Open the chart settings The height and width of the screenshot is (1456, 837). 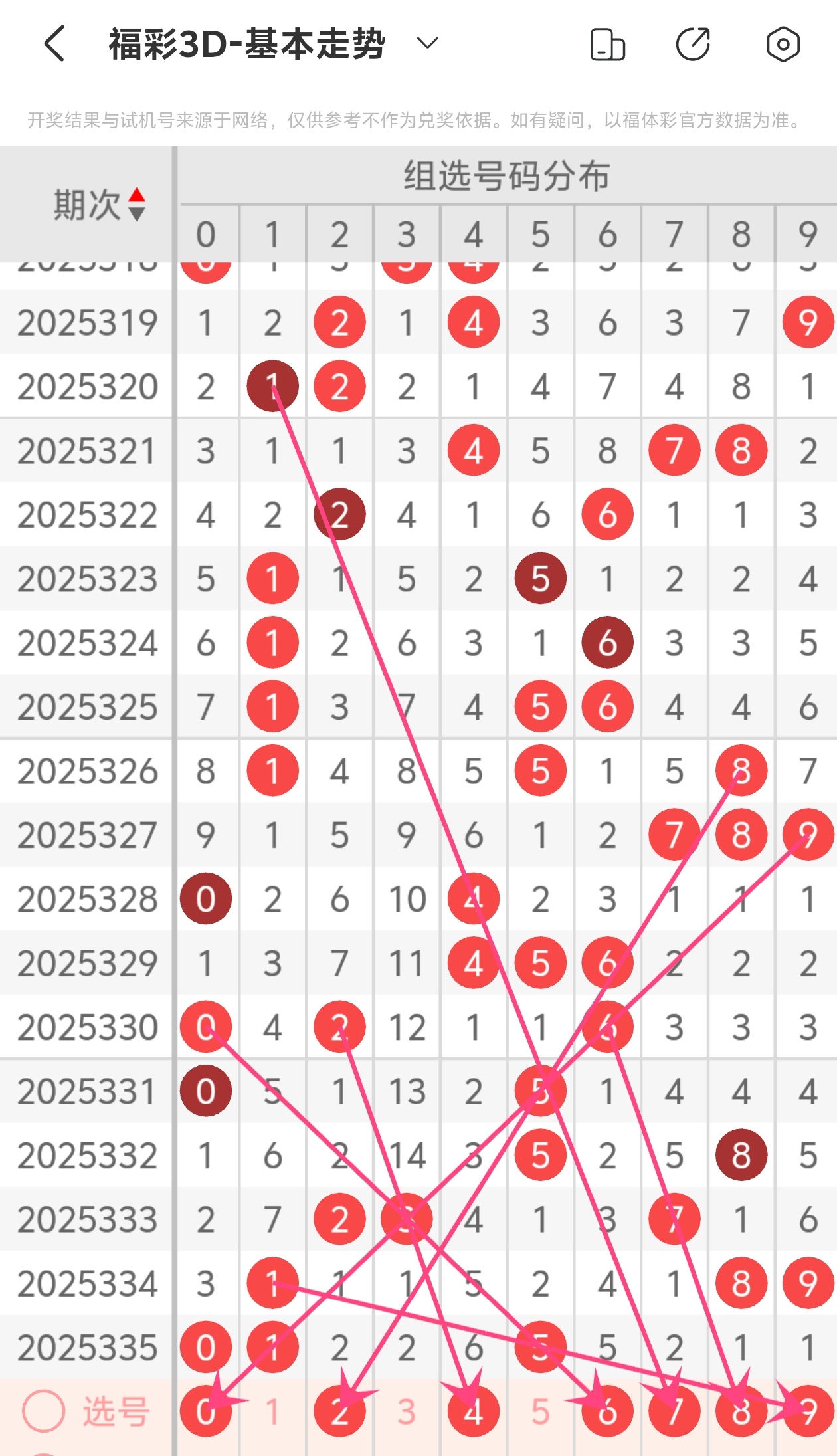pos(783,45)
